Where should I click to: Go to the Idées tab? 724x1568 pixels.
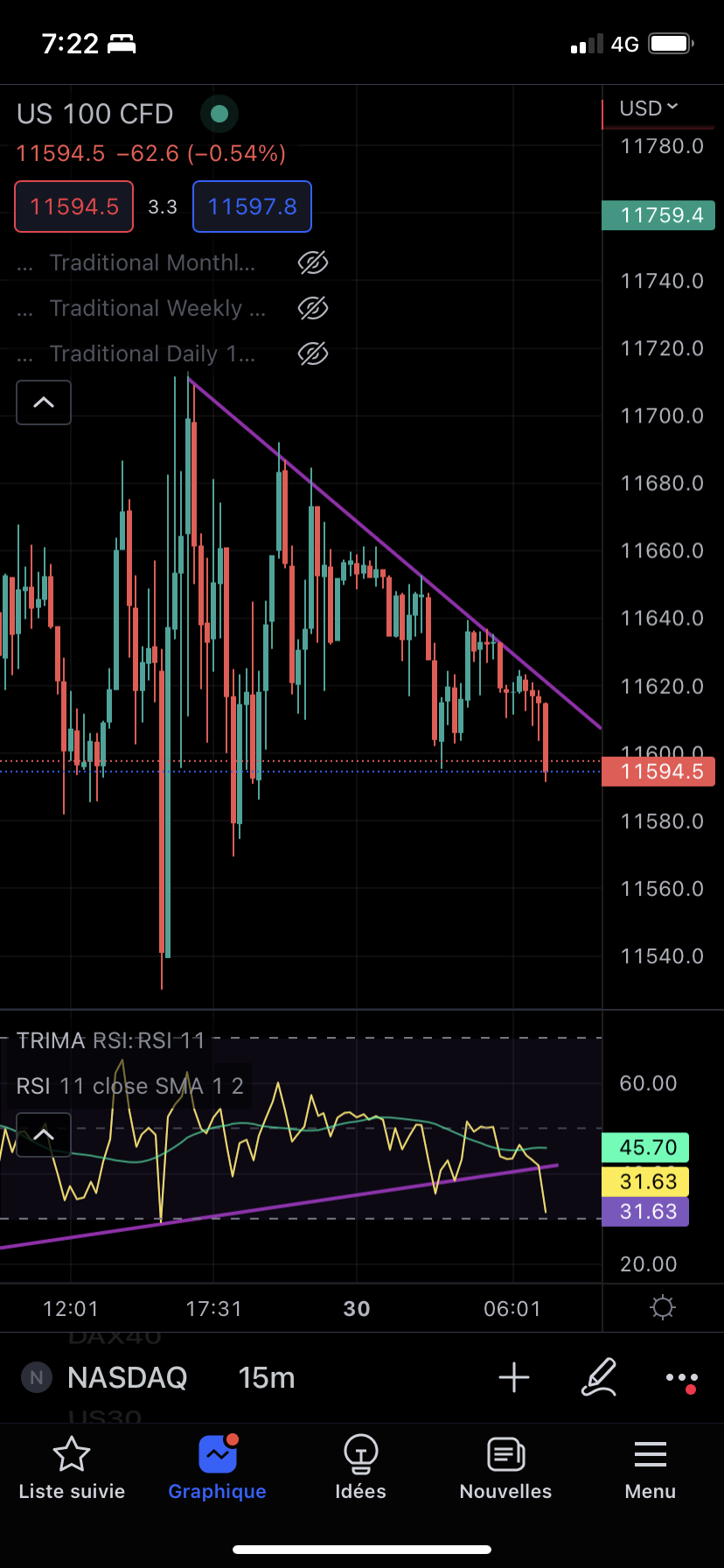(x=360, y=1469)
